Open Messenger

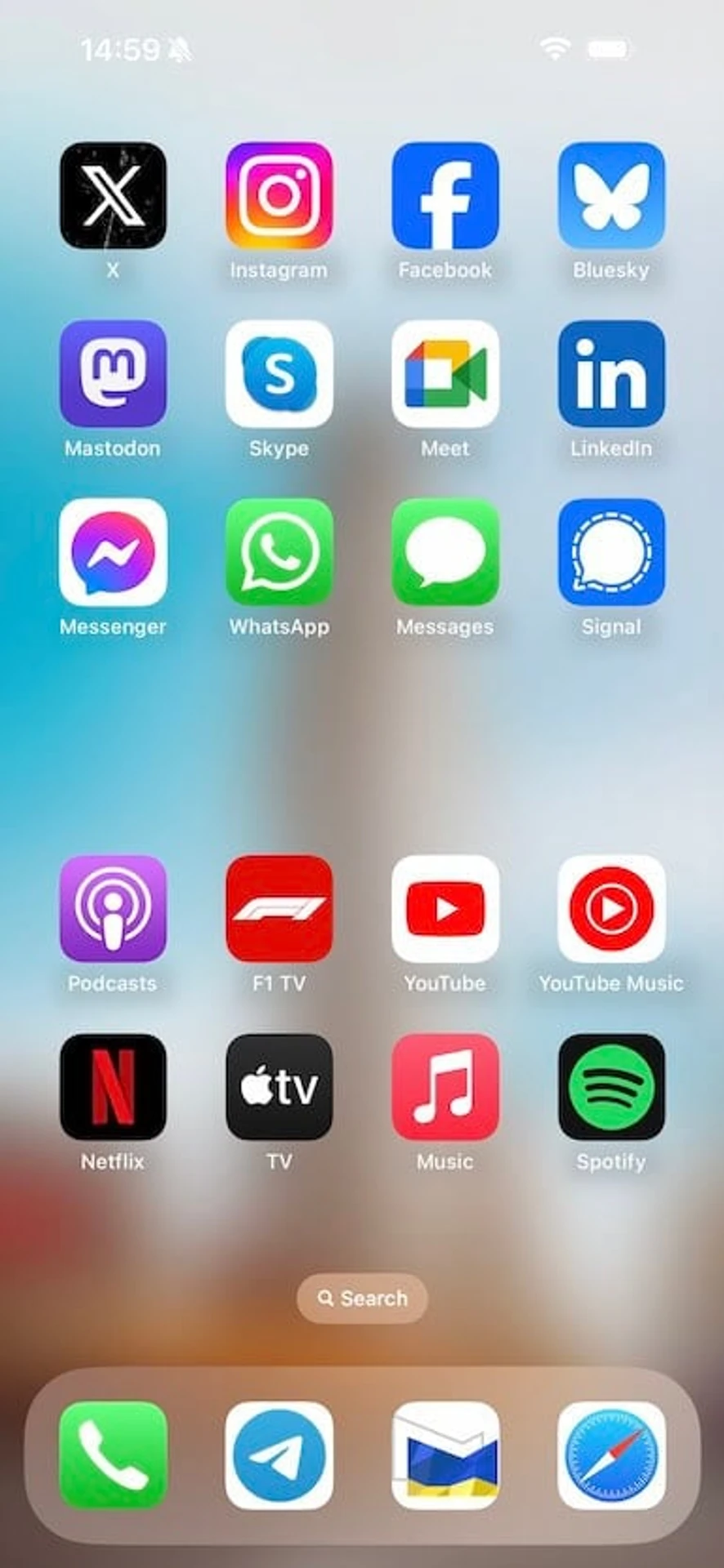pyautogui.click(x=113, y=551)
